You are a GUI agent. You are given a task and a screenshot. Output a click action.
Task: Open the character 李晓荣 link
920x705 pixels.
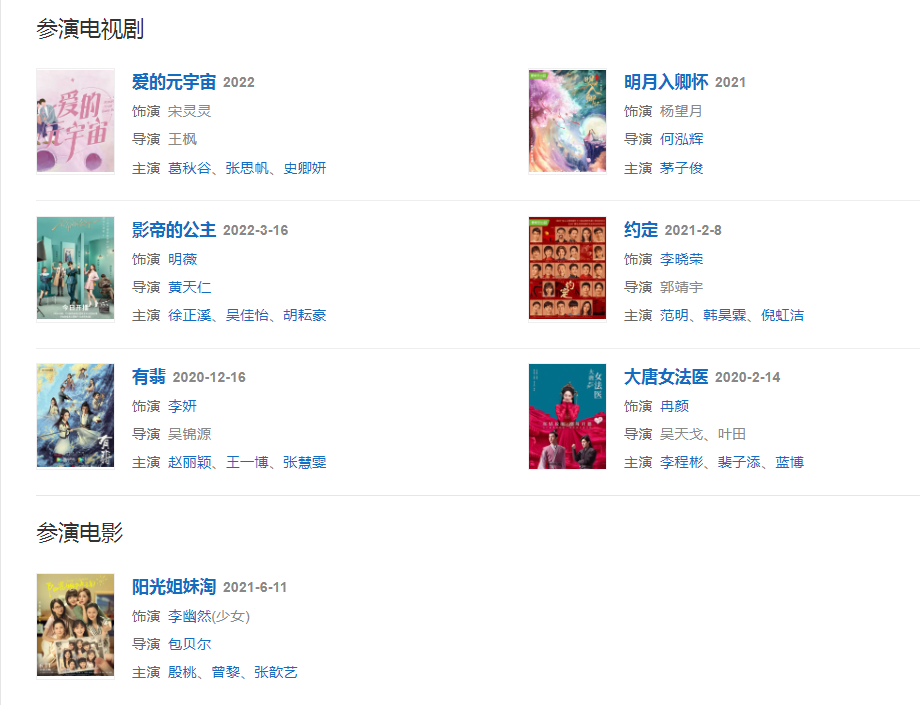click(x=681, y=259)
